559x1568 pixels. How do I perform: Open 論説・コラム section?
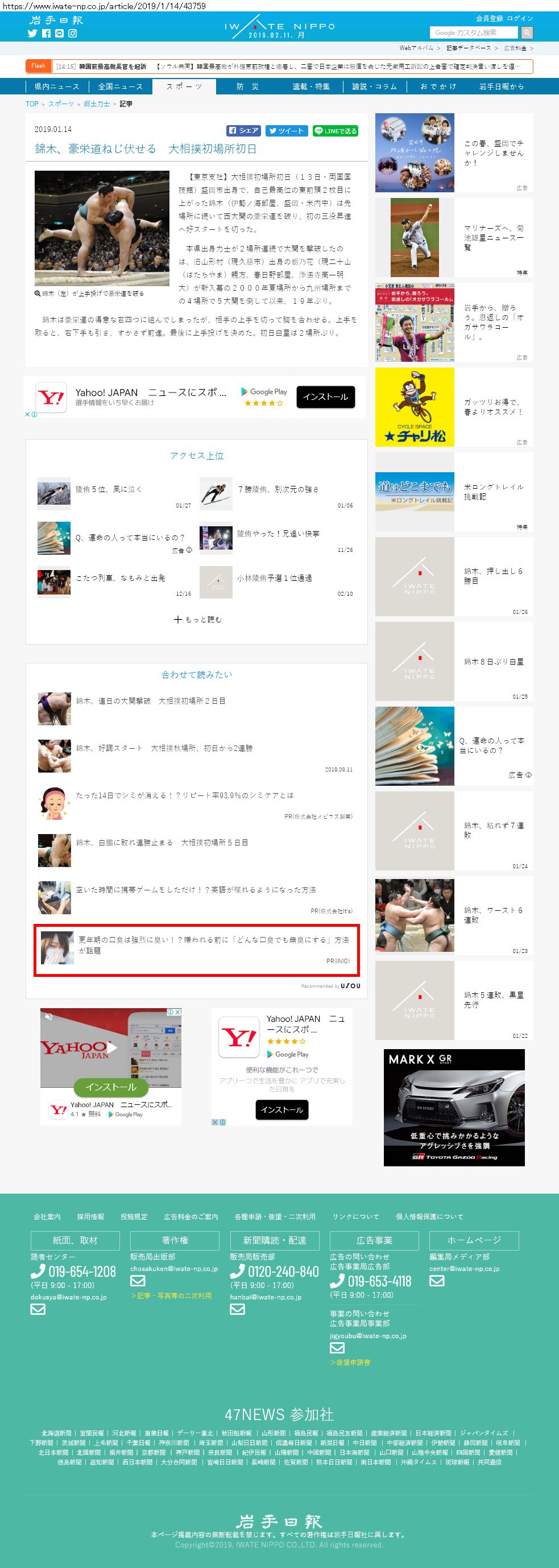click(375, 86)
